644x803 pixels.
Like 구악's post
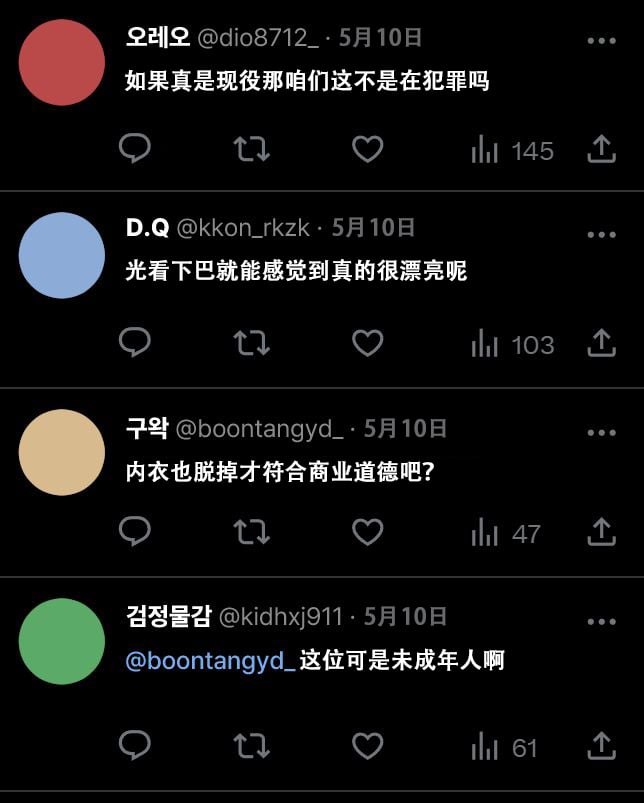[368, 532]
